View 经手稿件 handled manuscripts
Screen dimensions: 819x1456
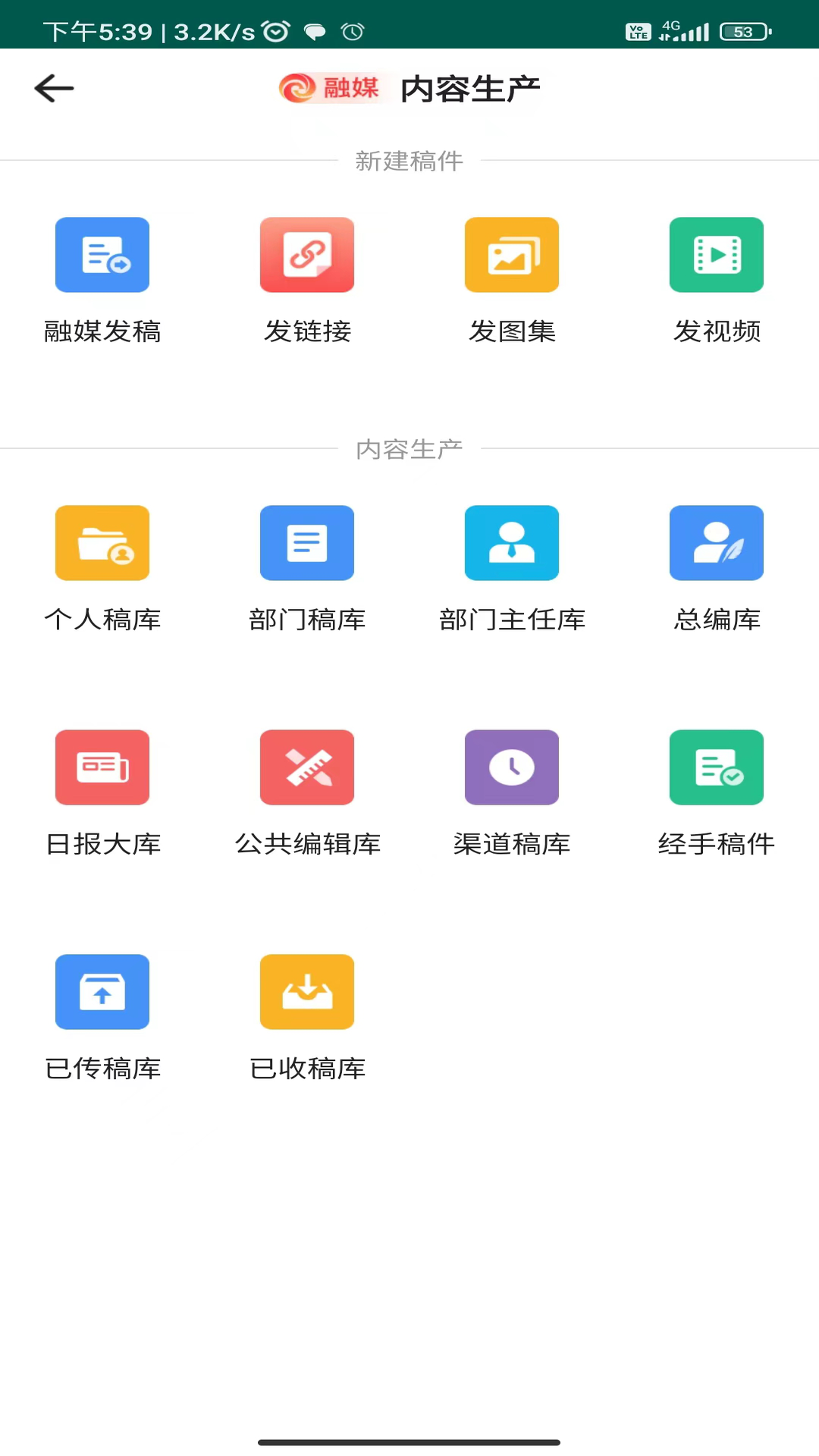point(716,767)
